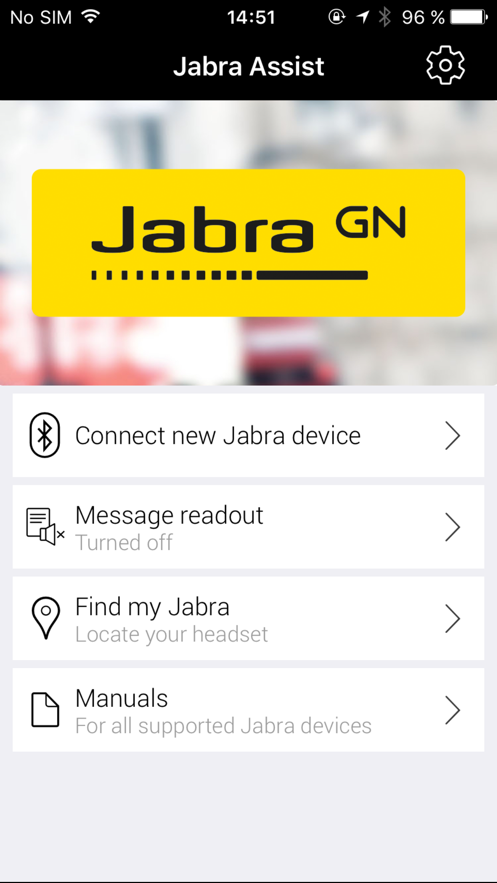Open Manuals for supported Jabra devices
Screen dimensions: 497x883
tap(248, 710)
